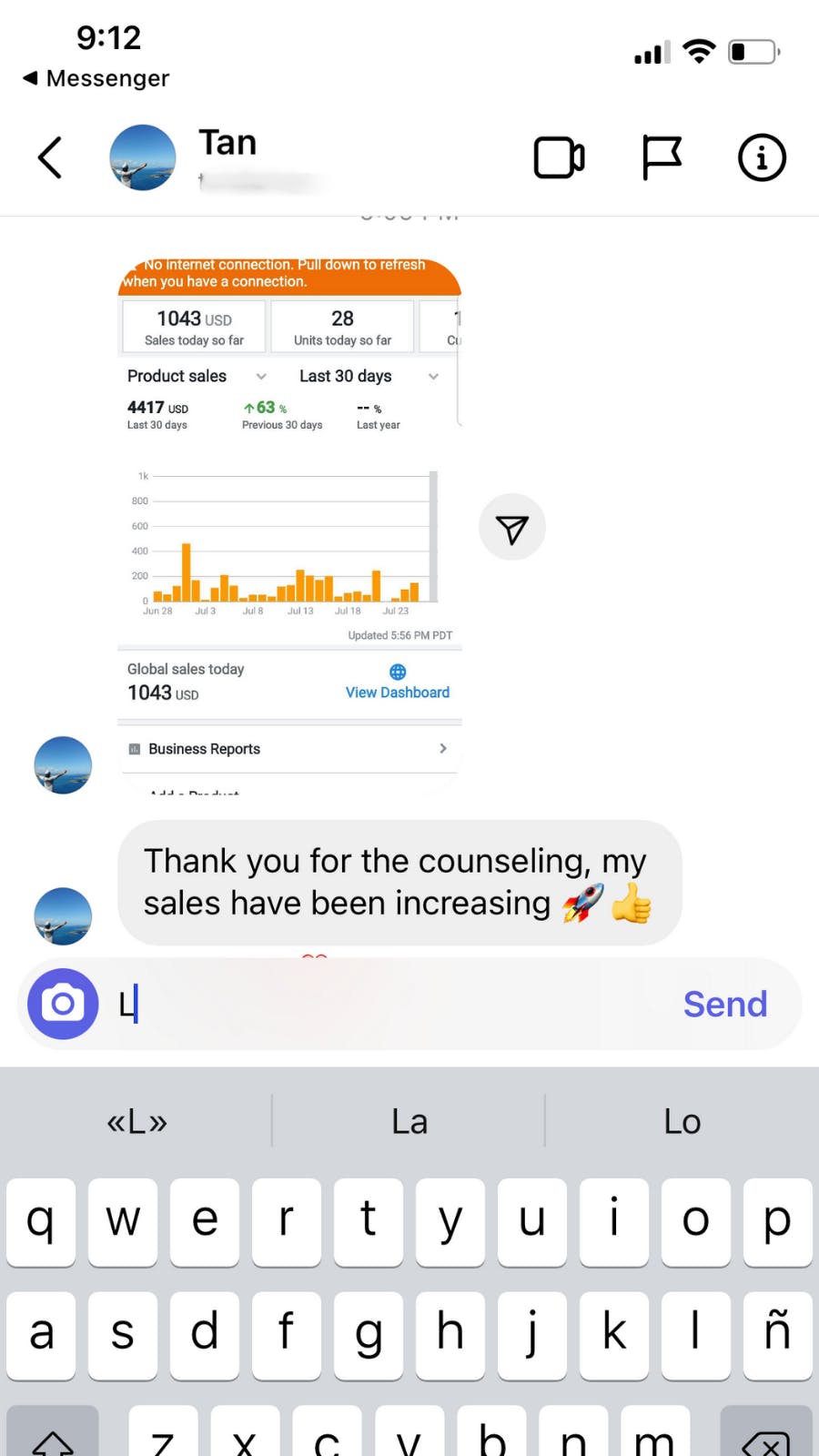Image resolution: width=819 pixels, height=1456 pixels.
Task: Go back from Tan's chat
Action: tap(51, 157)
